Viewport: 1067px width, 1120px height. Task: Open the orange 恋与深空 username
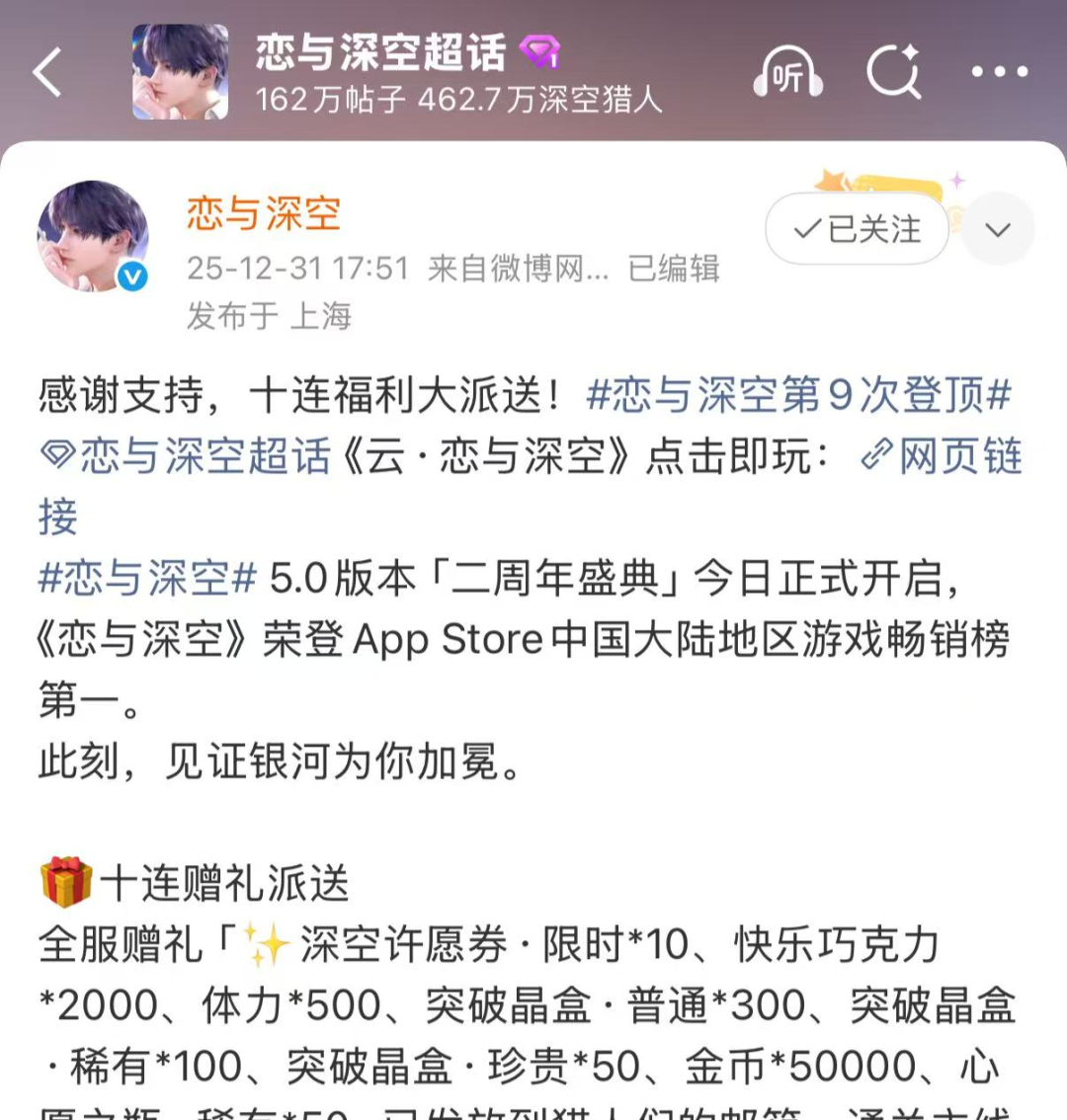point(264,213)
